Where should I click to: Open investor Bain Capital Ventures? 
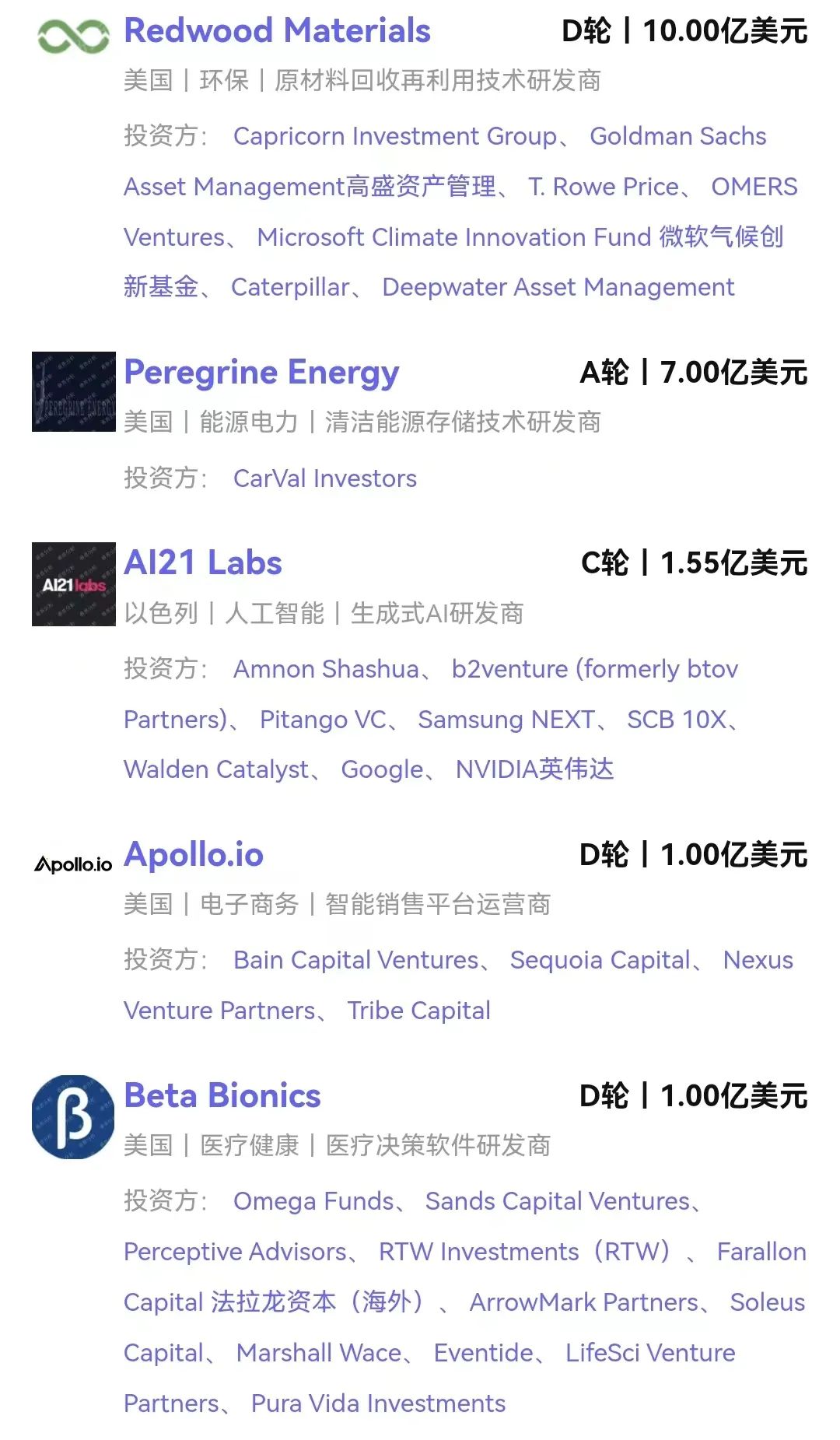pos(356,960)
